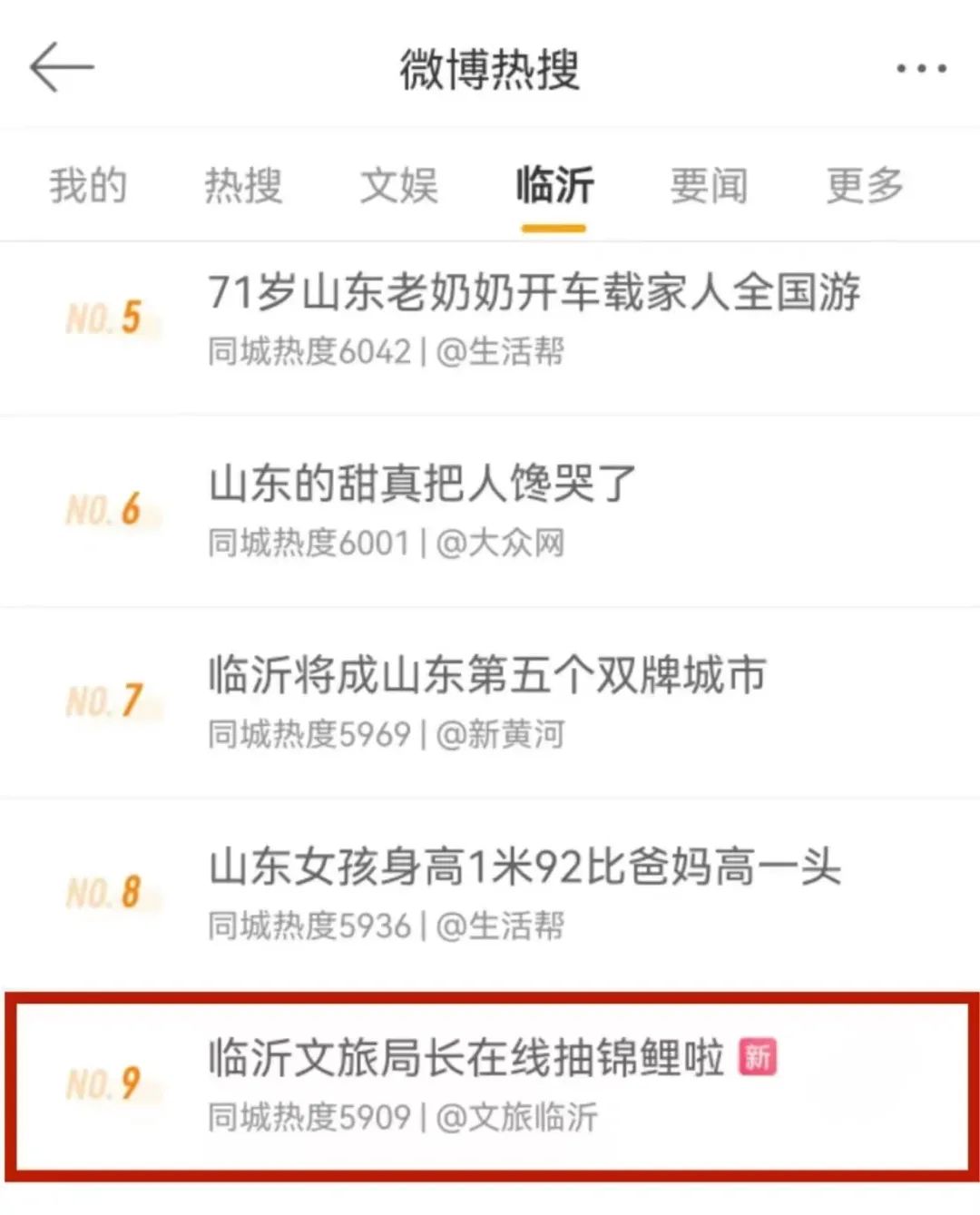Open topic 山东的甜真把人馋哭了
The image size is (980, 1215).
[x=422, y=484]
